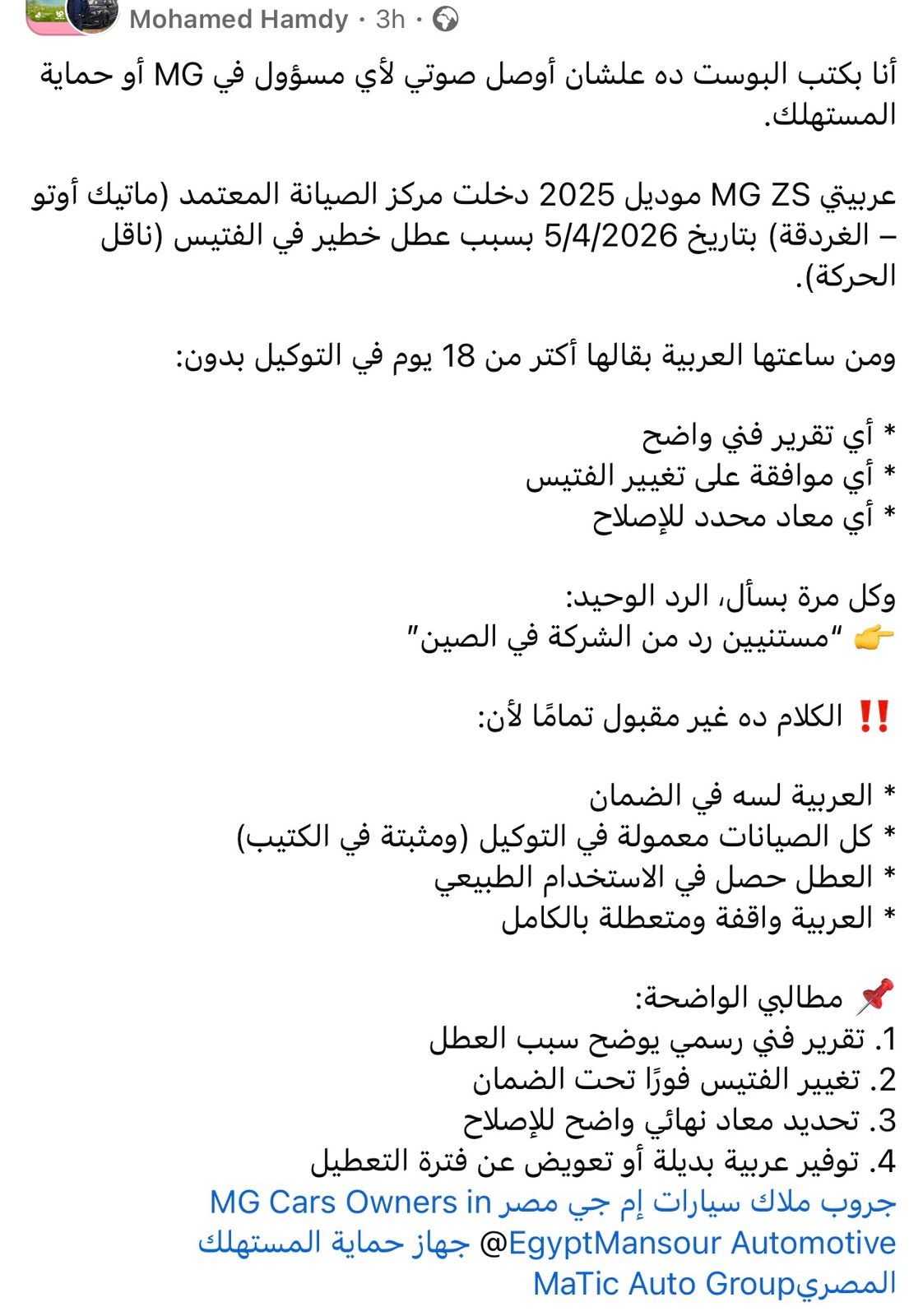Open the جهاز حماية المستهلك tagged page
This screenshot has height=1316, width=923.
333,1243
